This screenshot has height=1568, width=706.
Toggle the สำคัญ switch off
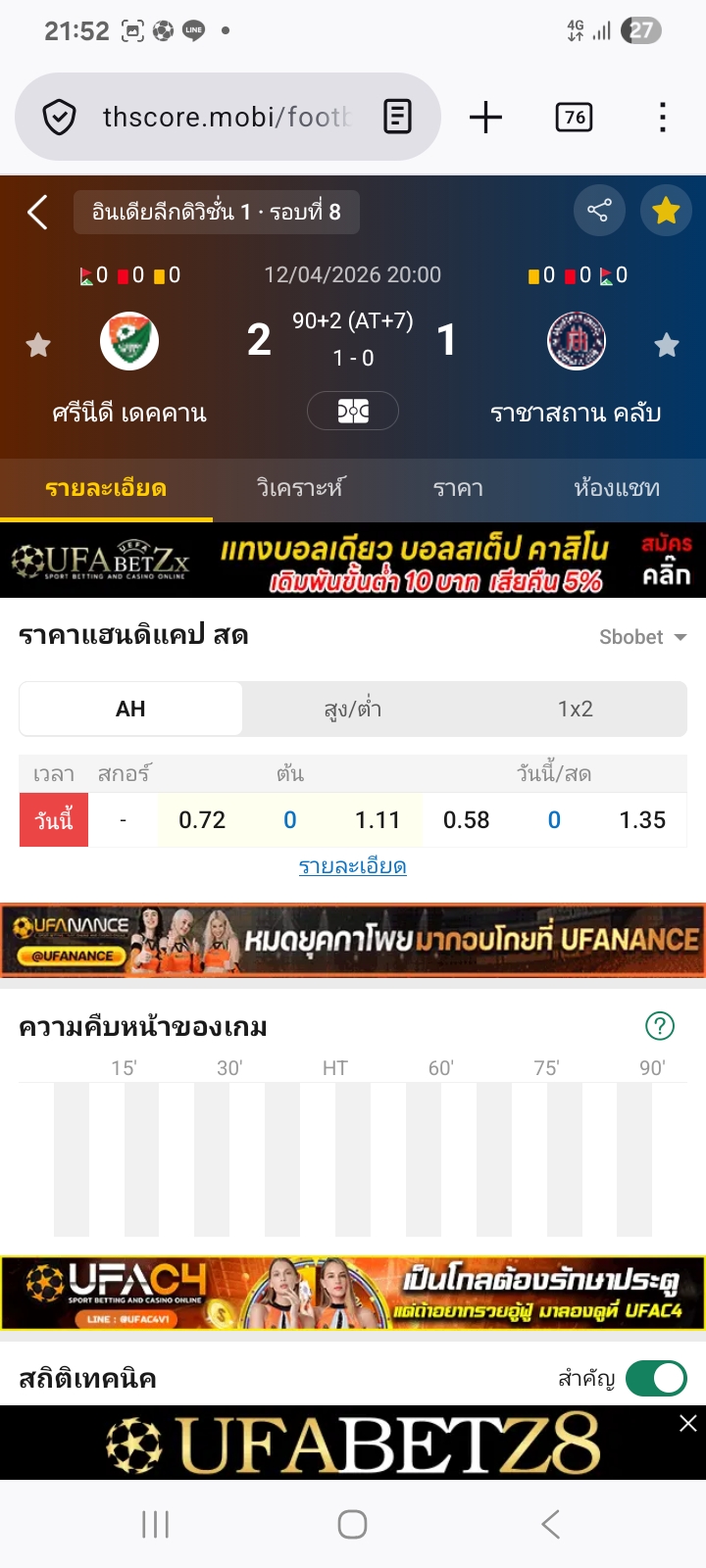click(656, 1378)
